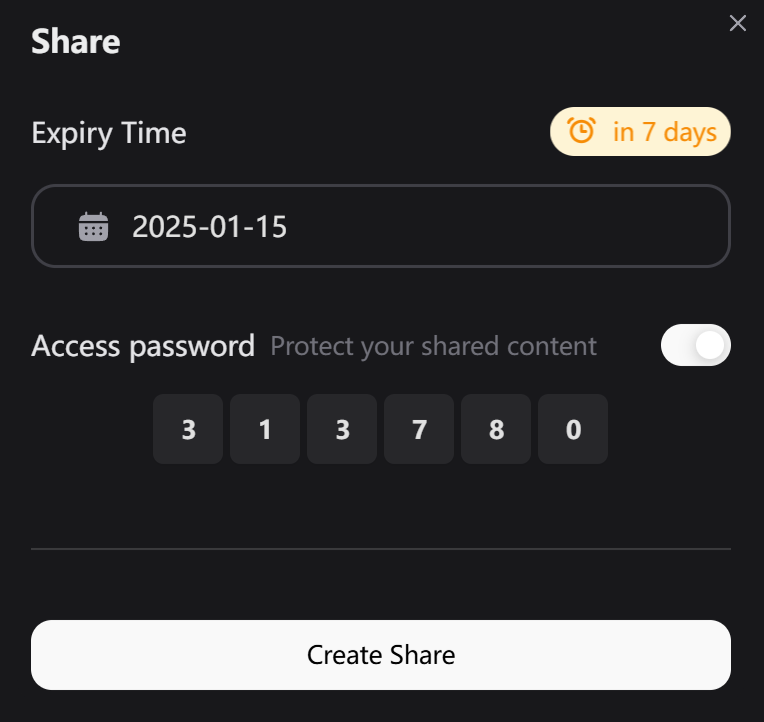The height and width of the screenshot is (722, 764).
Task: Select the first password digit box
Action: click(x=188, y=429)
